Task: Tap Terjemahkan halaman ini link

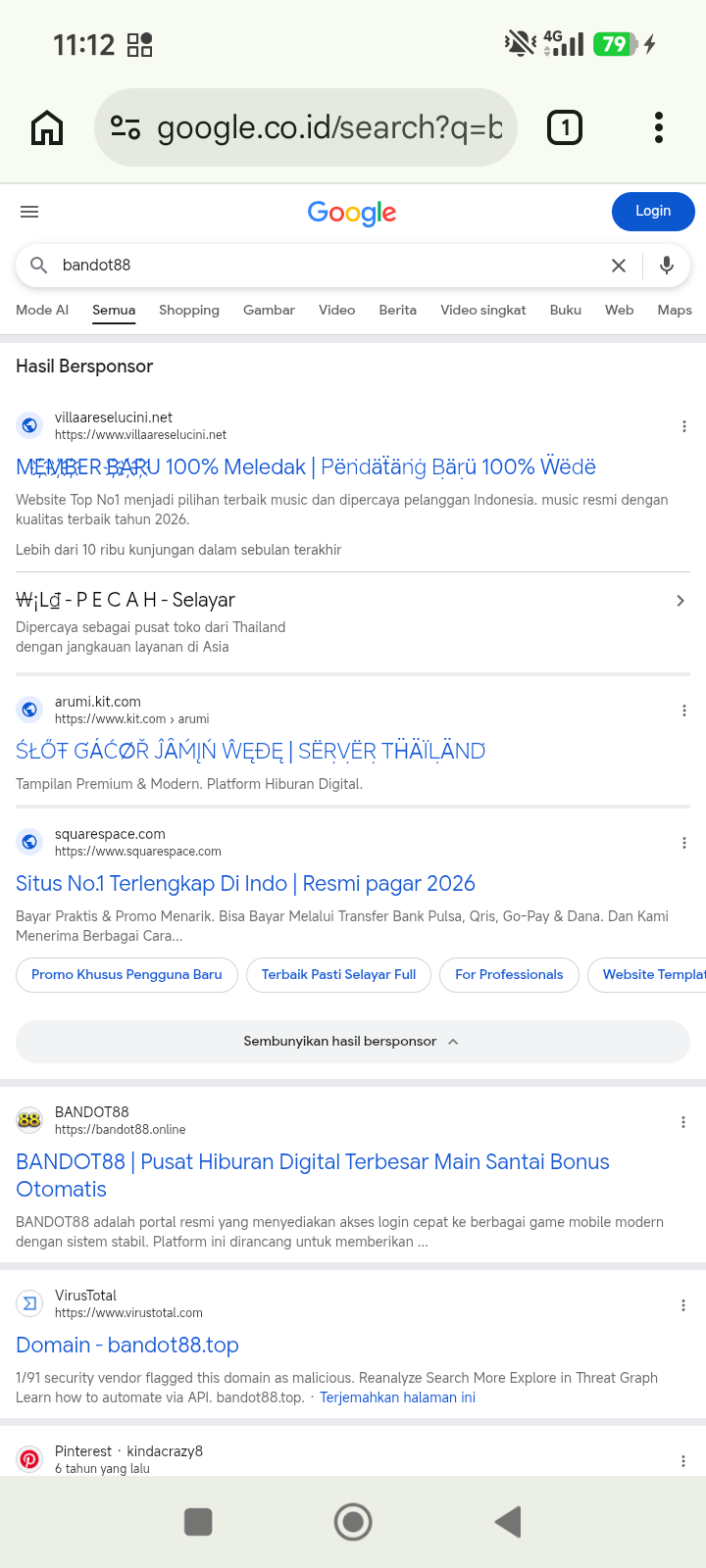Action: (397, 1397)
